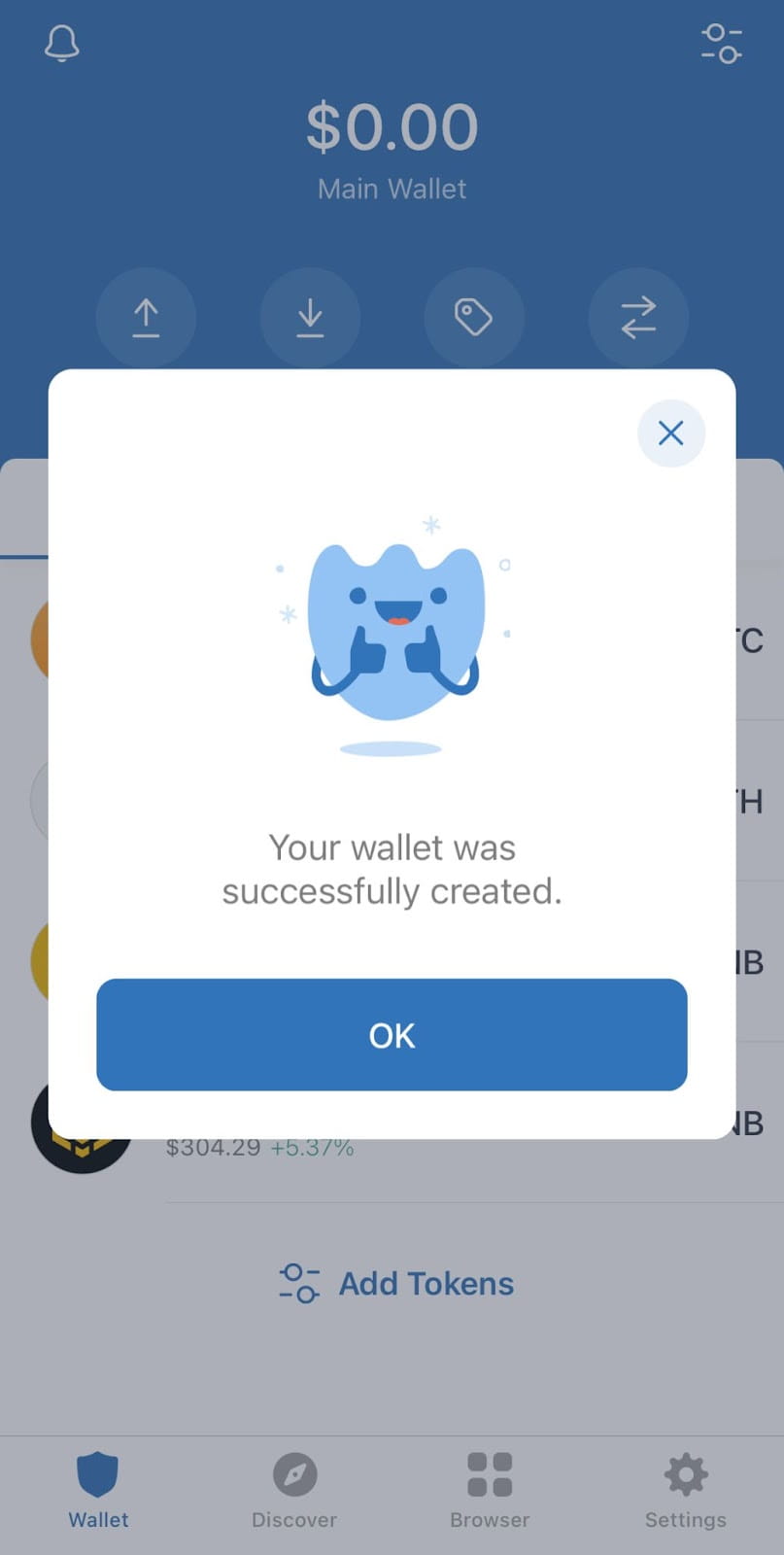Open the buy tag icon
The width and height of the screenshot is (784, 1555).
point(474,318)
